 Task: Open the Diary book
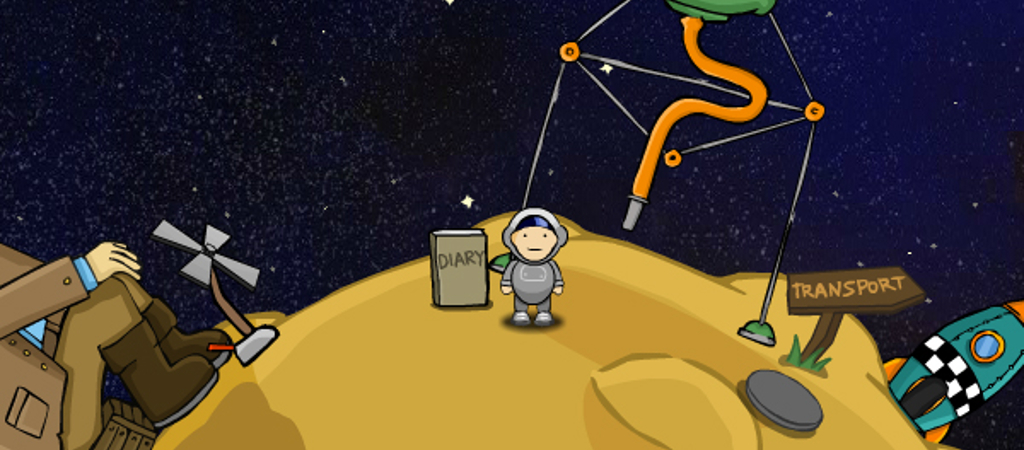[459, 267]
